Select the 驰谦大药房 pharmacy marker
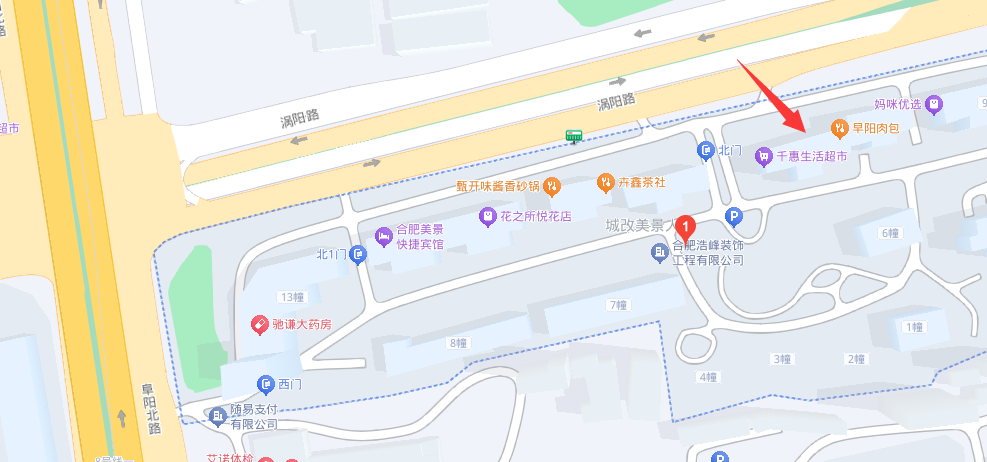This screenshot has height=462, width=987. click(x=258, y=324)
